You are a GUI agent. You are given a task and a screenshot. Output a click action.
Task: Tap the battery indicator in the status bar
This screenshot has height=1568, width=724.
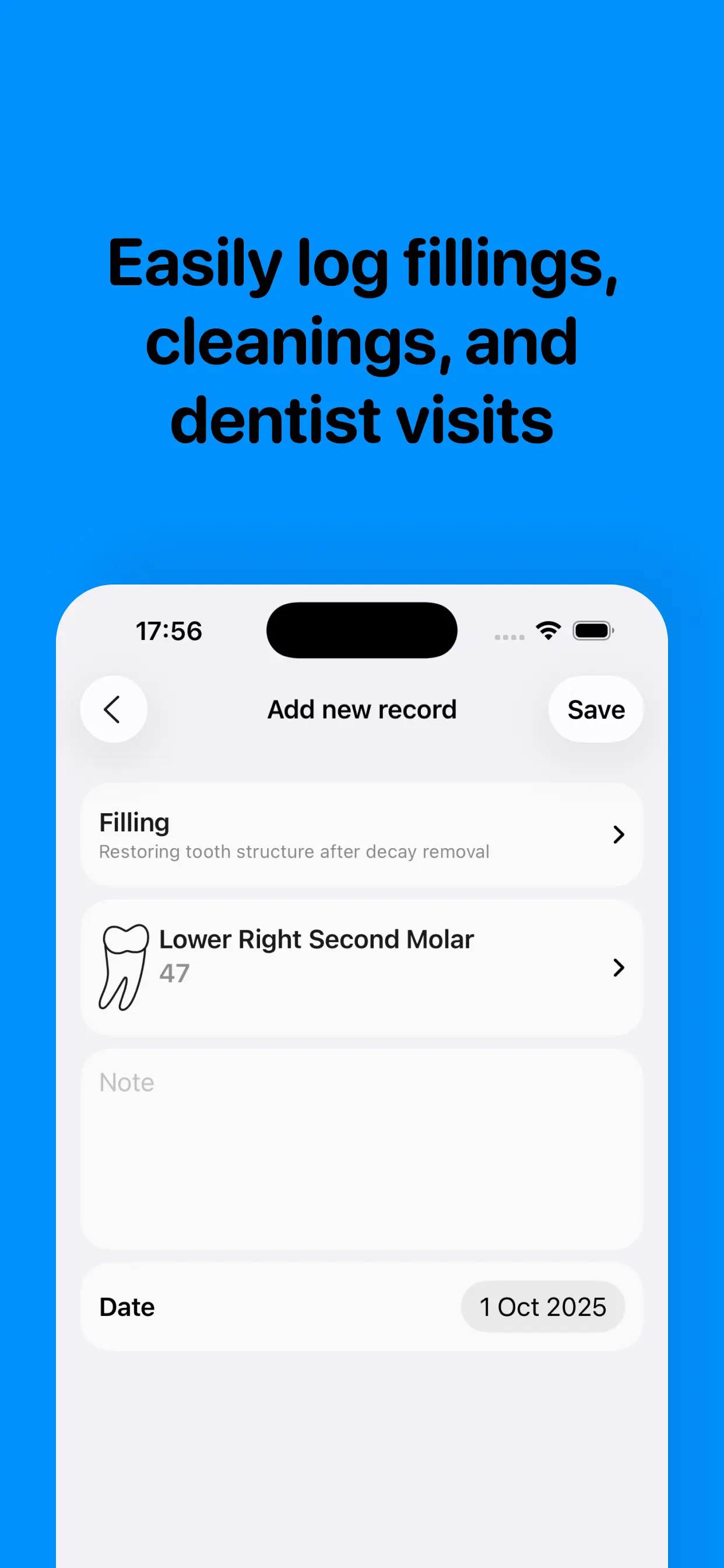pos(593,631)
